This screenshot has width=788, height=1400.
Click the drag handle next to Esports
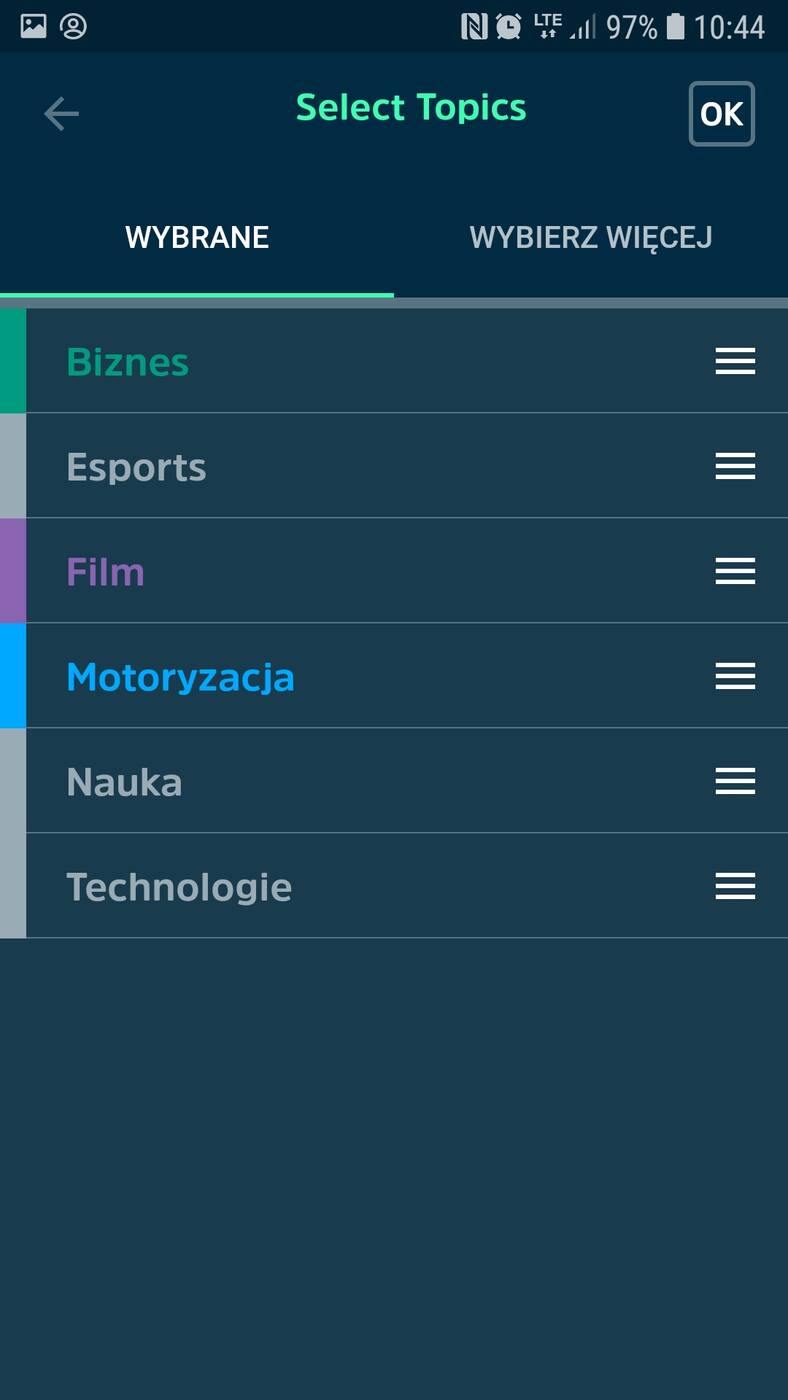click(x=735, y=466)
